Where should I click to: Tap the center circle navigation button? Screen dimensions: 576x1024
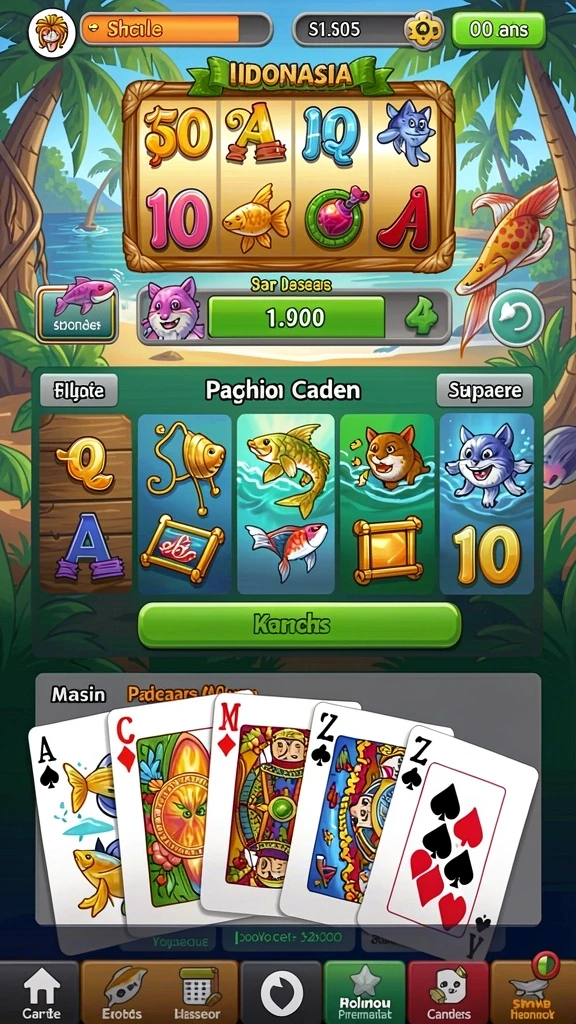(282, 993)
